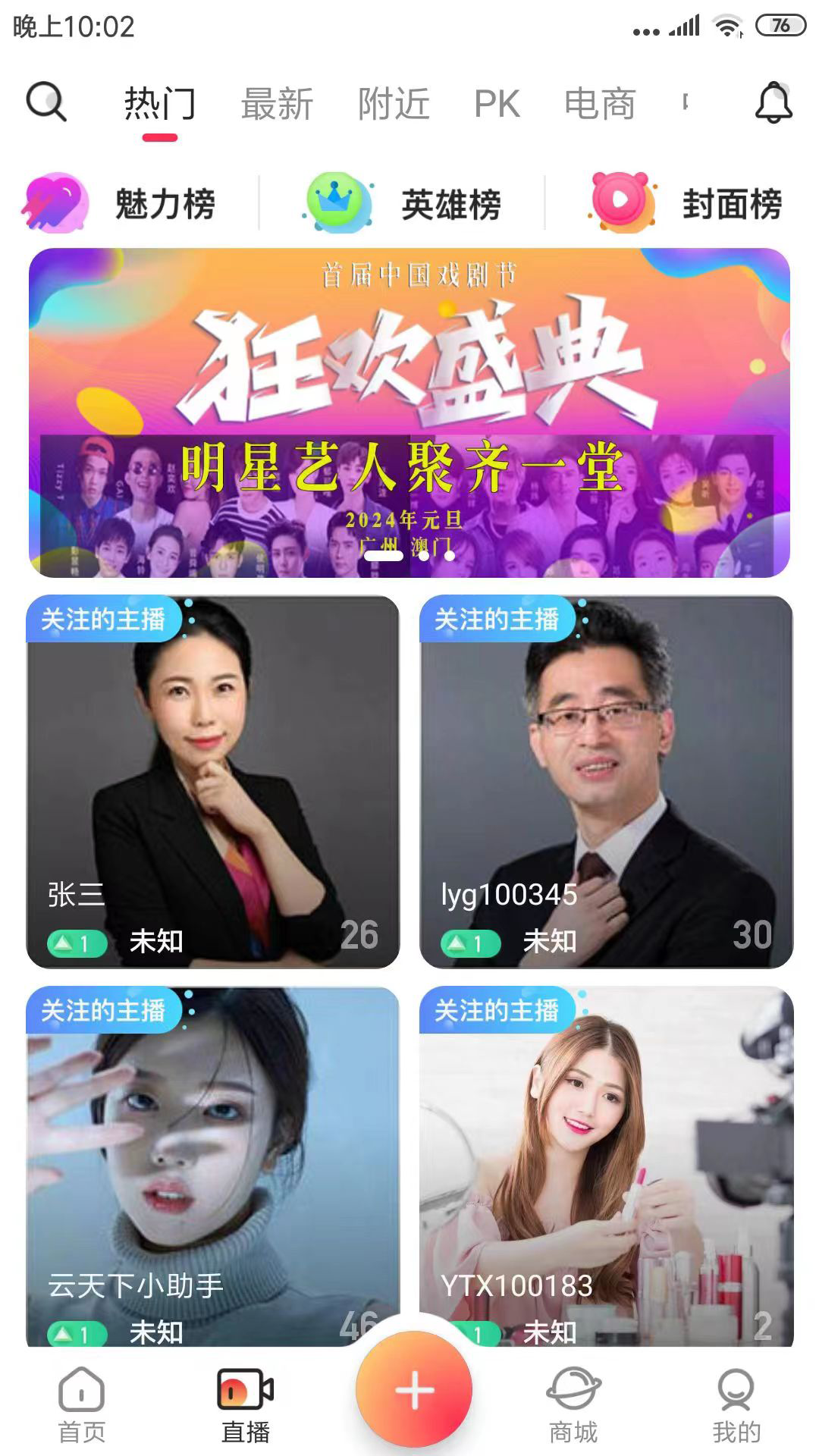Open the search icon
Viewport: 819px width, 1456px height.
pyautogui.click(x=46, y=102)
